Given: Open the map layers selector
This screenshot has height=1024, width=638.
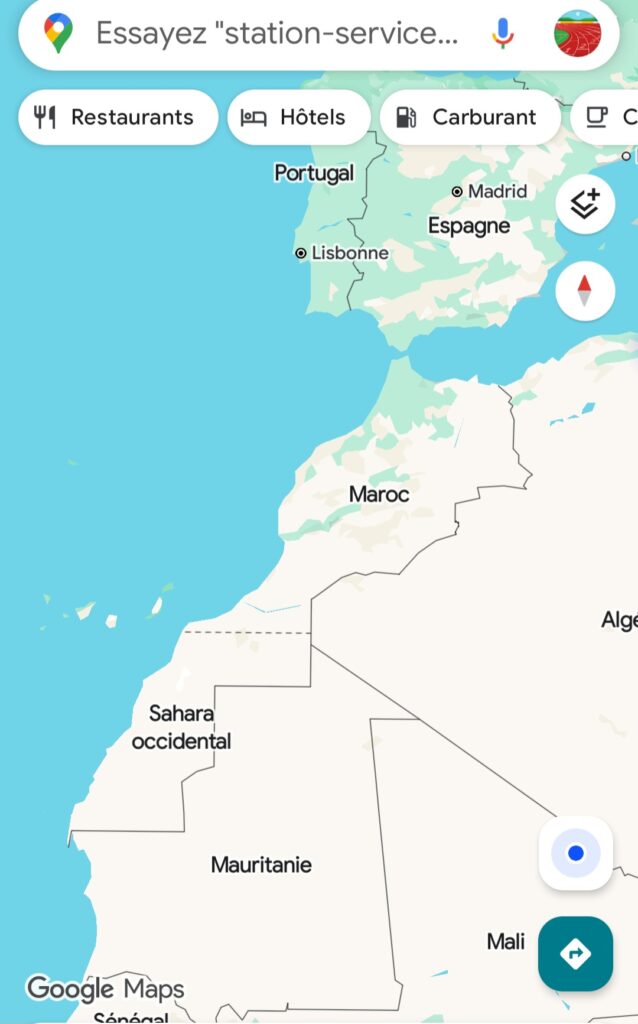Looking at the screenshot, I should pyautogui.click(x=585, y=204).
